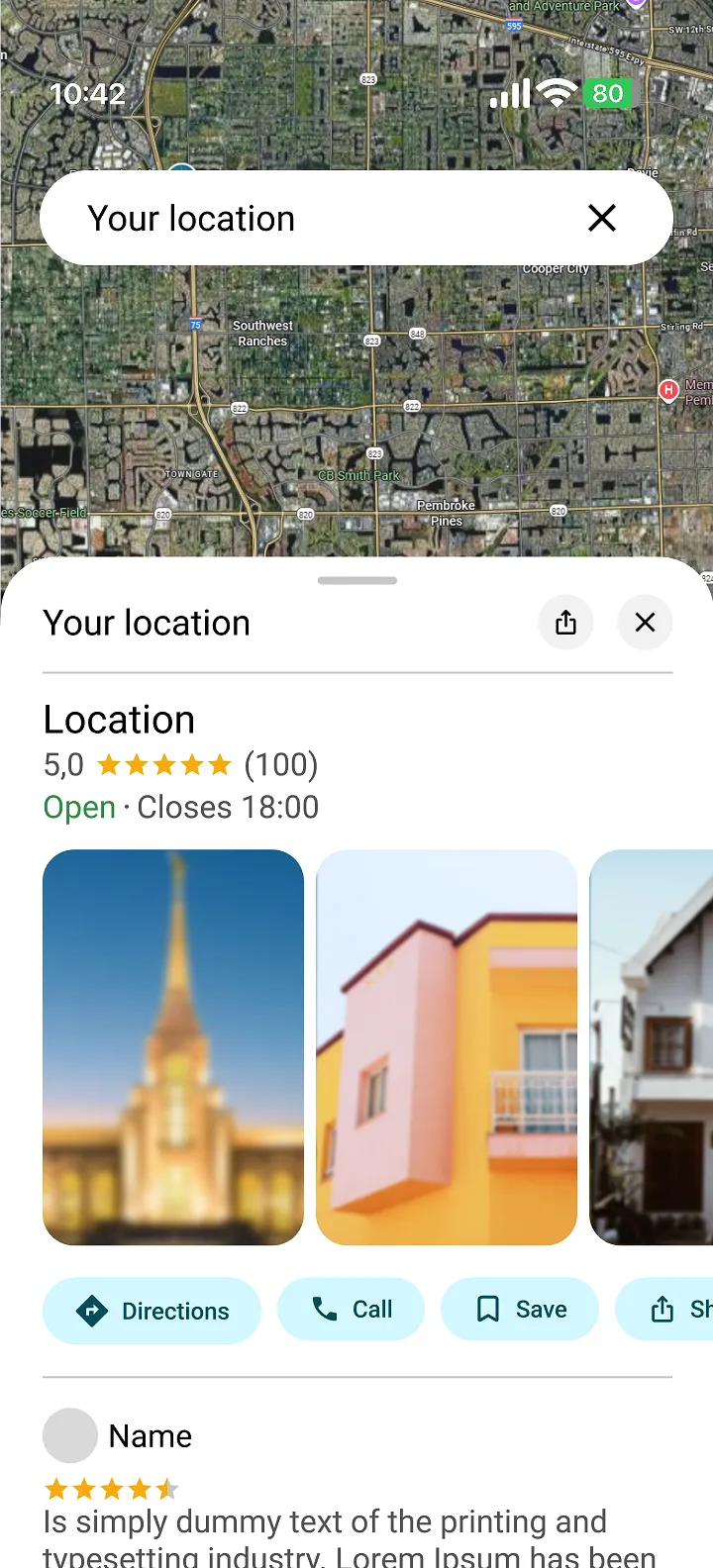
Task: Tap the share icon next to Your location
Action: pyautogui.click(x=565, y=623)
